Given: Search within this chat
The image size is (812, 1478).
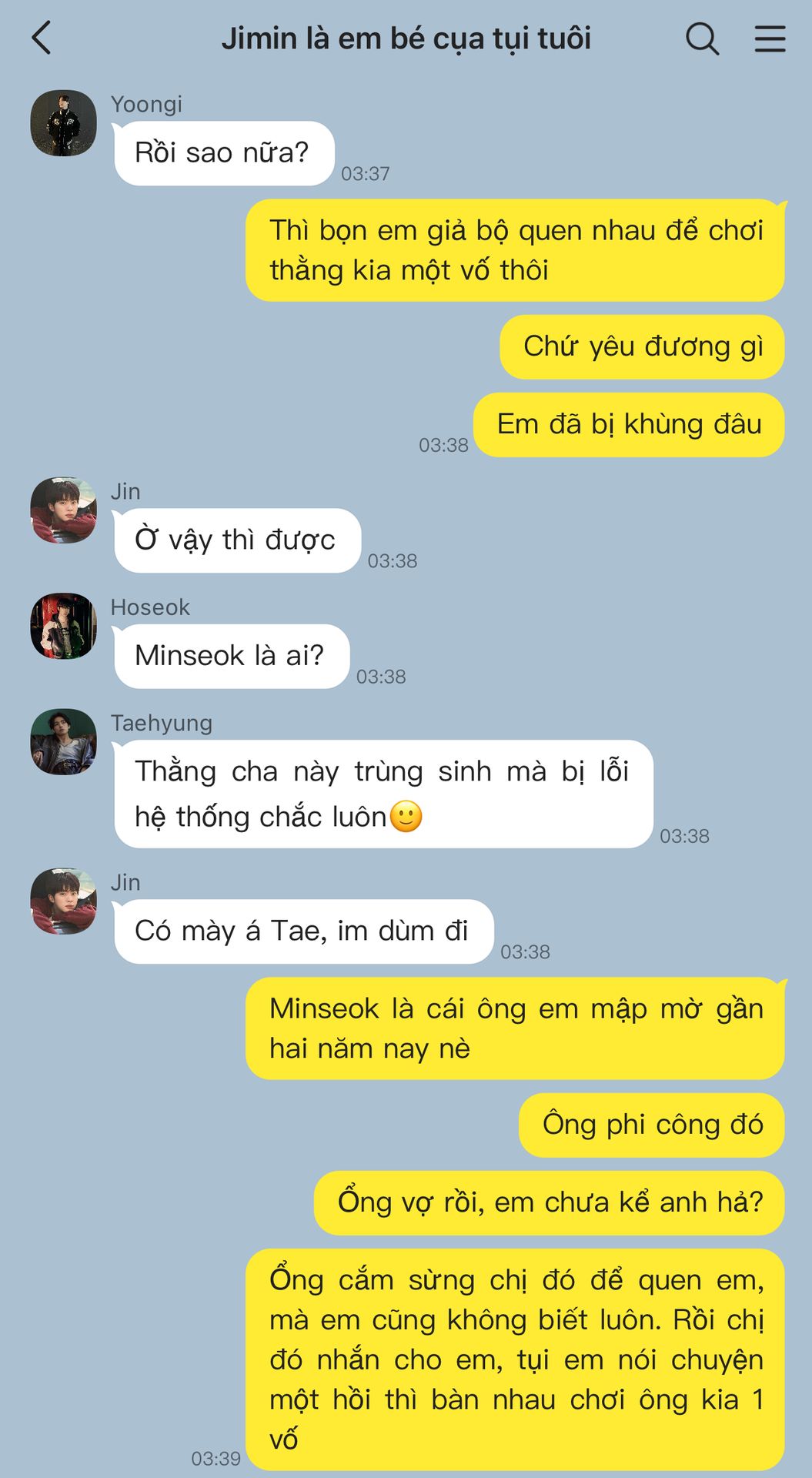Looking at the screenshot, I should coord(702,38).
